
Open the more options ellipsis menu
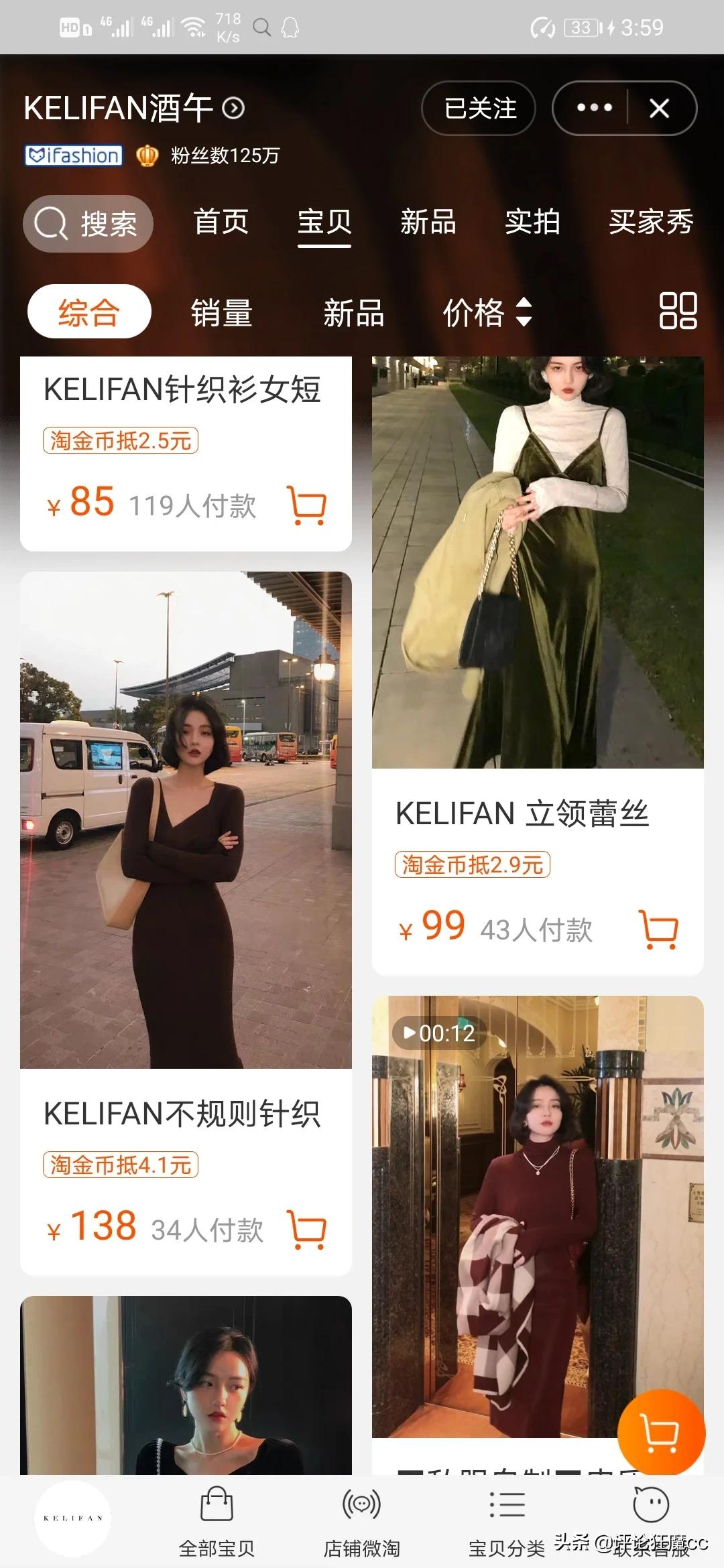coord(593,108)
